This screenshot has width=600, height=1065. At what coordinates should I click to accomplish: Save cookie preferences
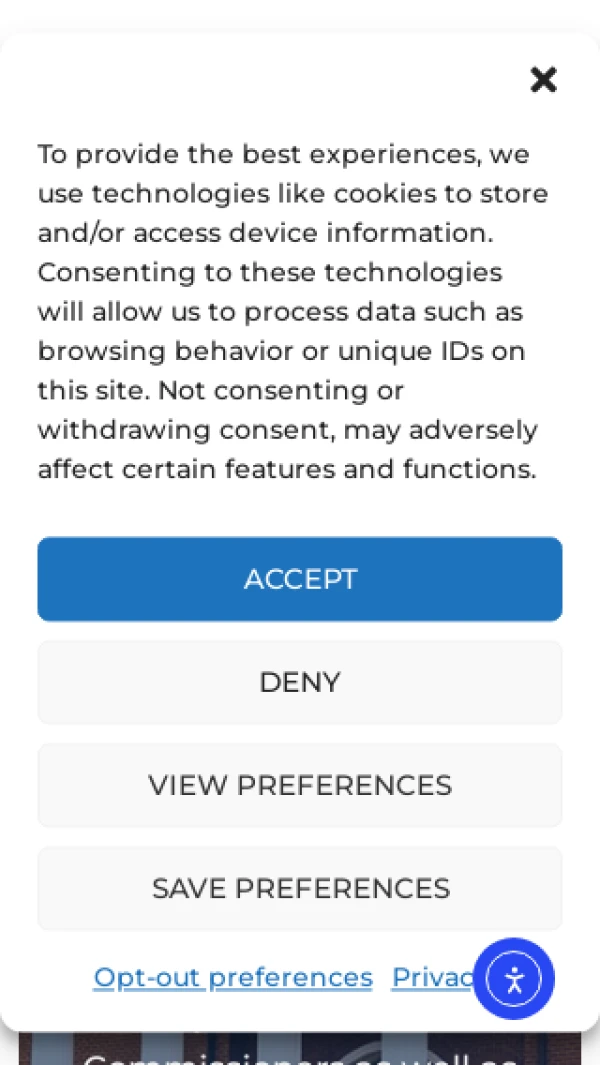(x=300, y=888)
